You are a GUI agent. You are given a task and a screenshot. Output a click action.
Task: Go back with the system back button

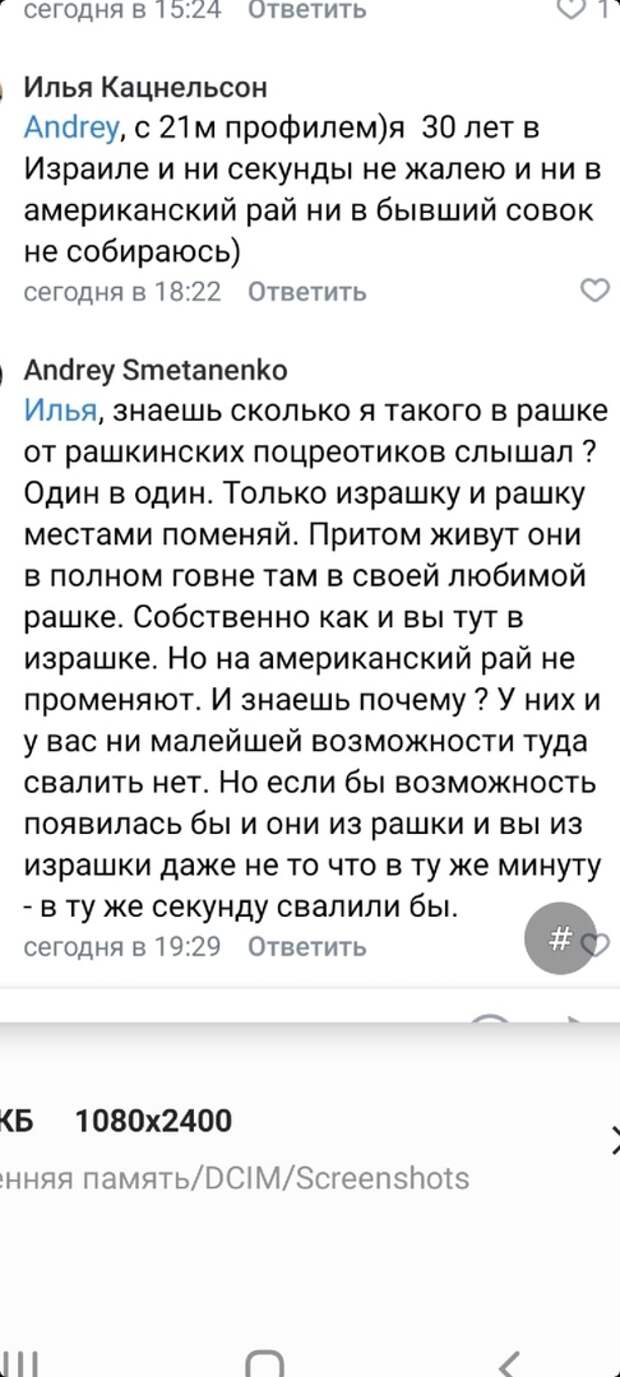pos(511,1361)
